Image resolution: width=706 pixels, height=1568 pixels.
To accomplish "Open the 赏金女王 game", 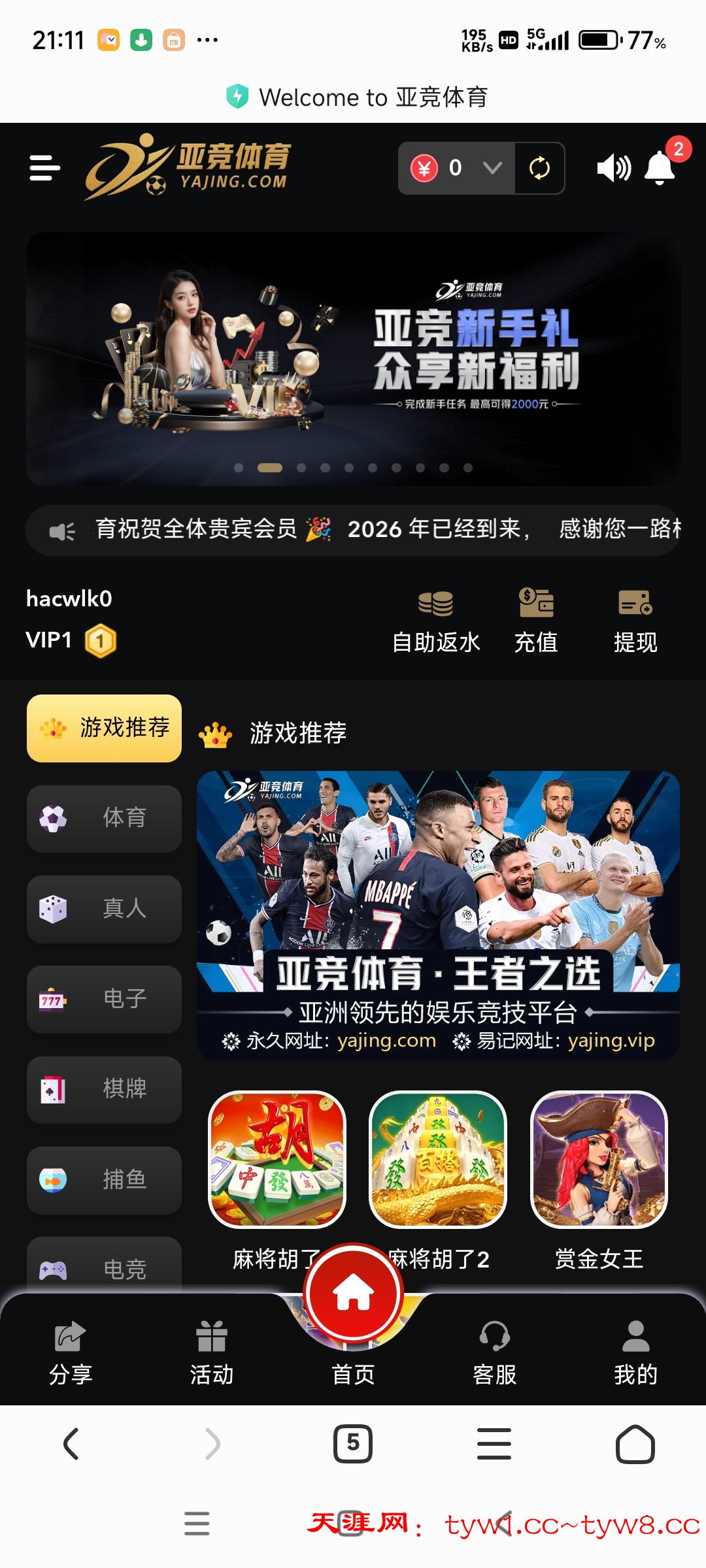I will click(599, 1160).
